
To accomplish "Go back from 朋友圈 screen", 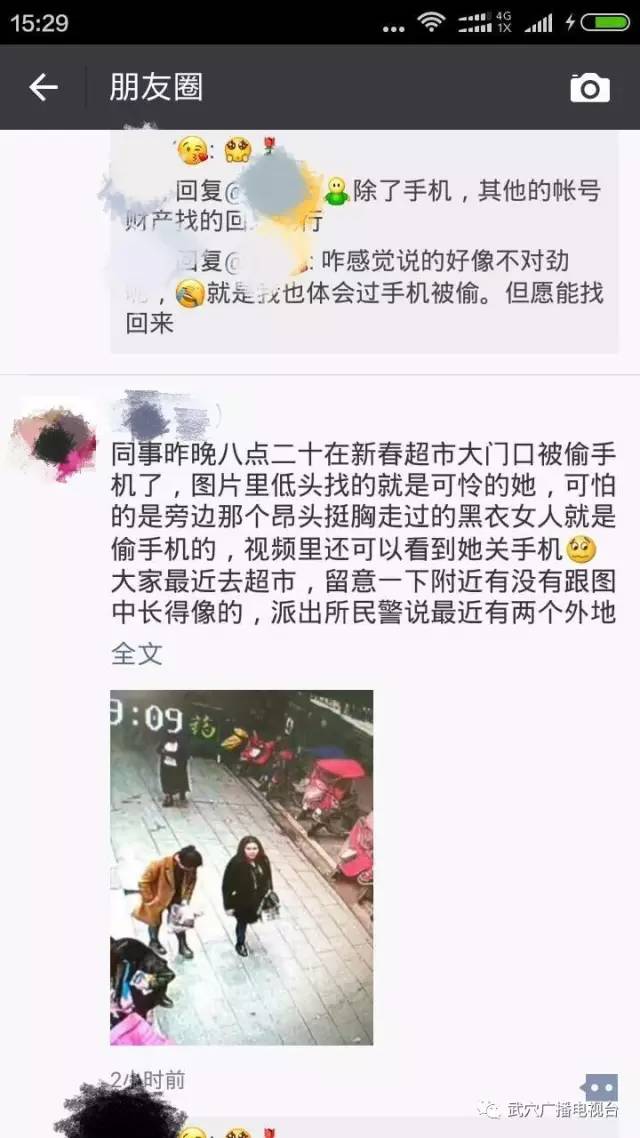I will coord(43,88).
